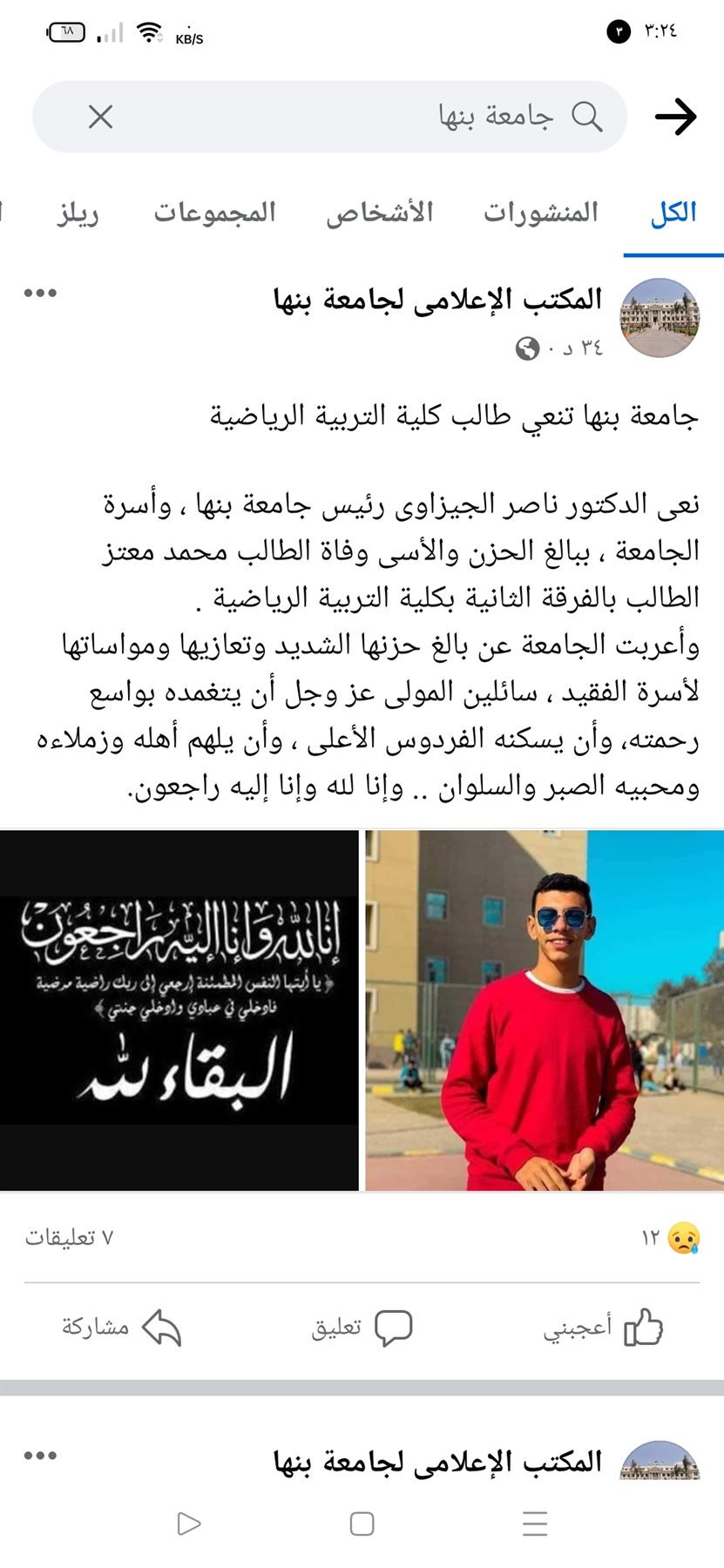The image size is (724, 1568).
Task: Go back using the top arrow
Action: (675, 117)
